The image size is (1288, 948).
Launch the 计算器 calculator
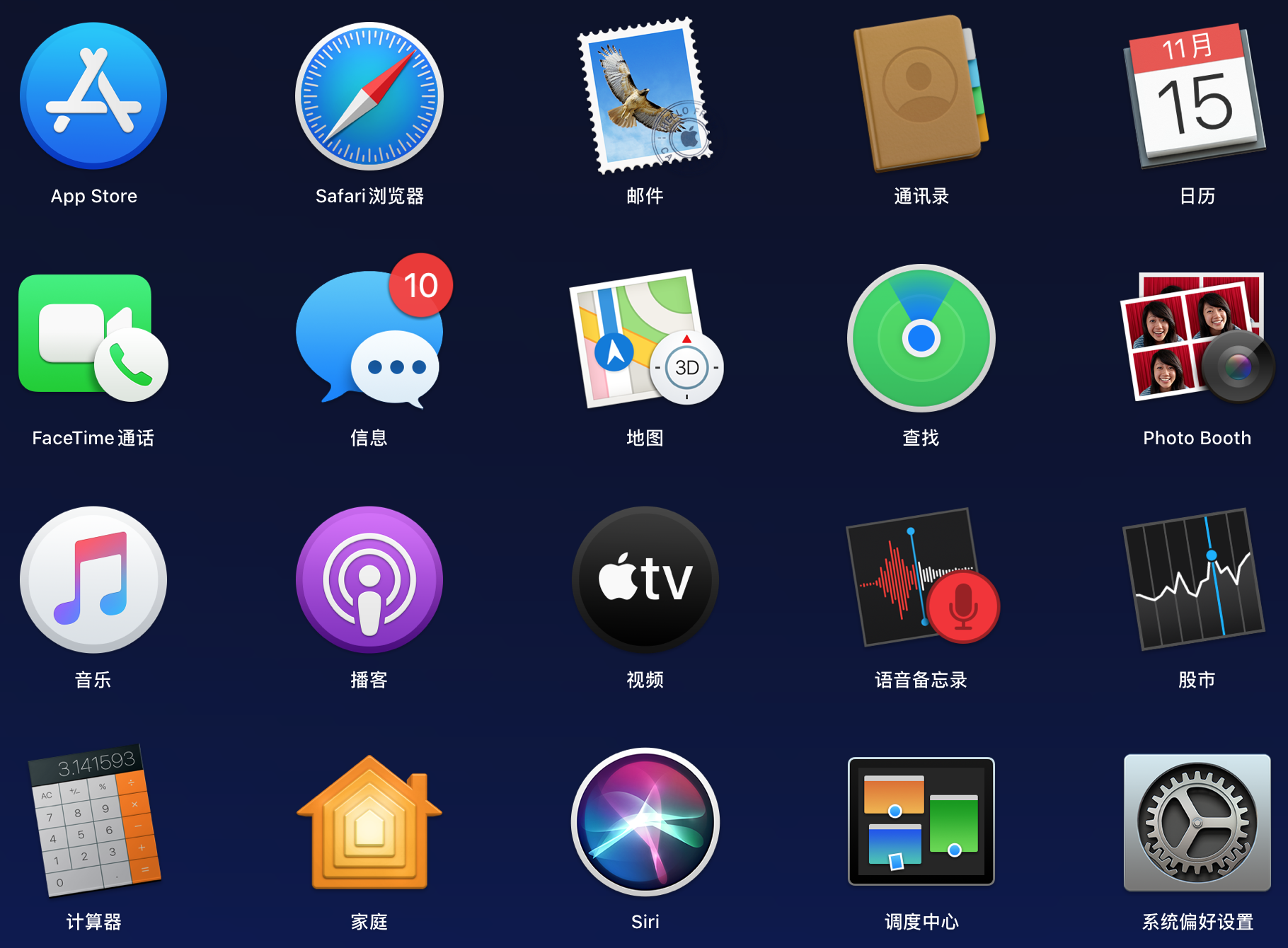[x=93, y=821]
